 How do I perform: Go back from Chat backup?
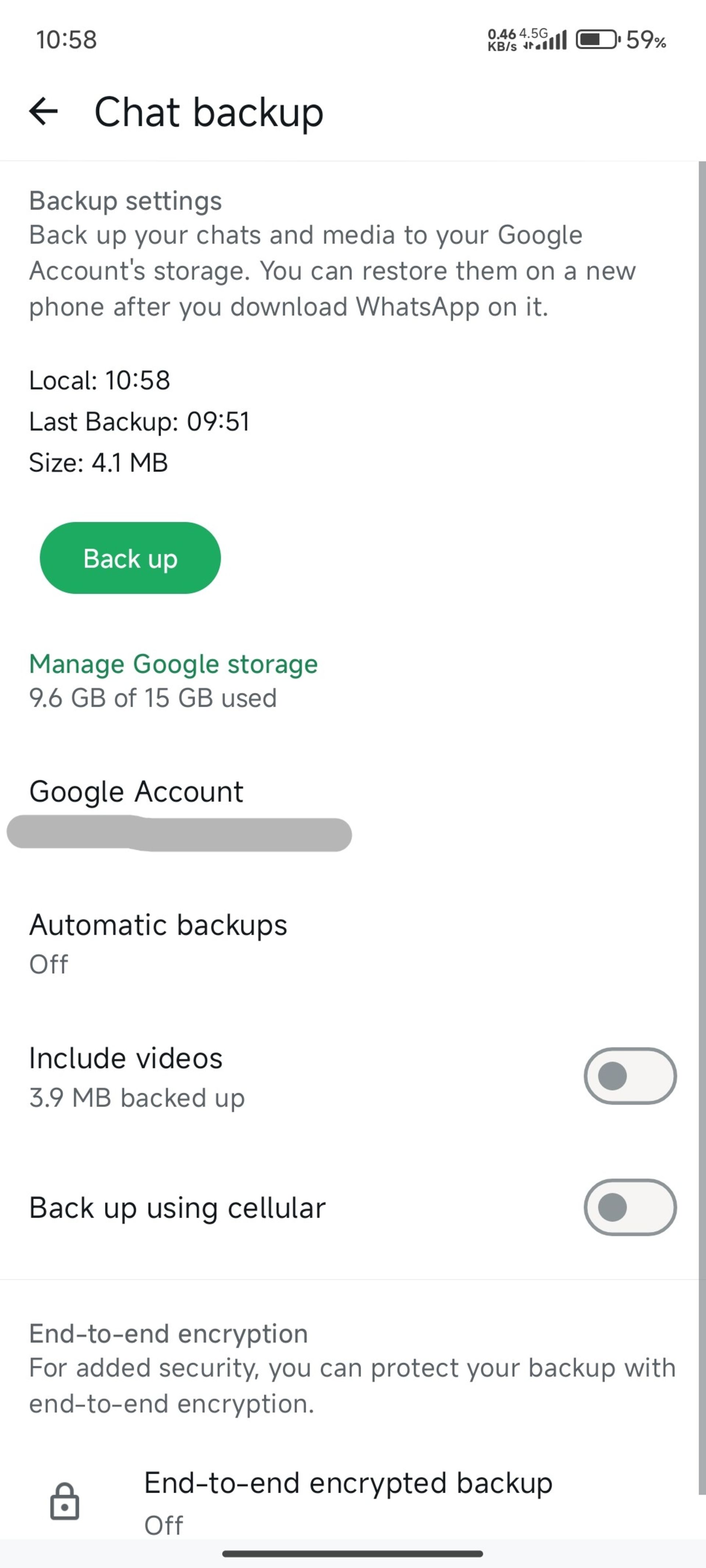43,111
